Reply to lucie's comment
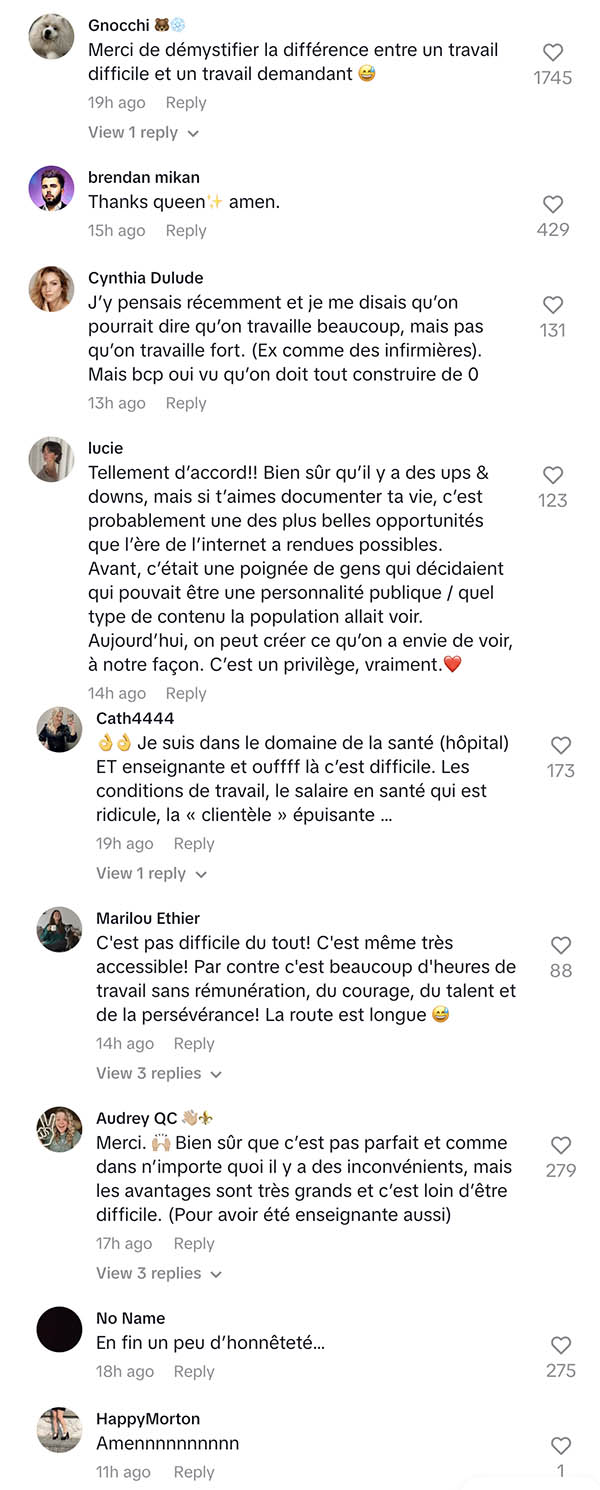This screenshot has width=600, height=1490. click(x=186, y=693)
